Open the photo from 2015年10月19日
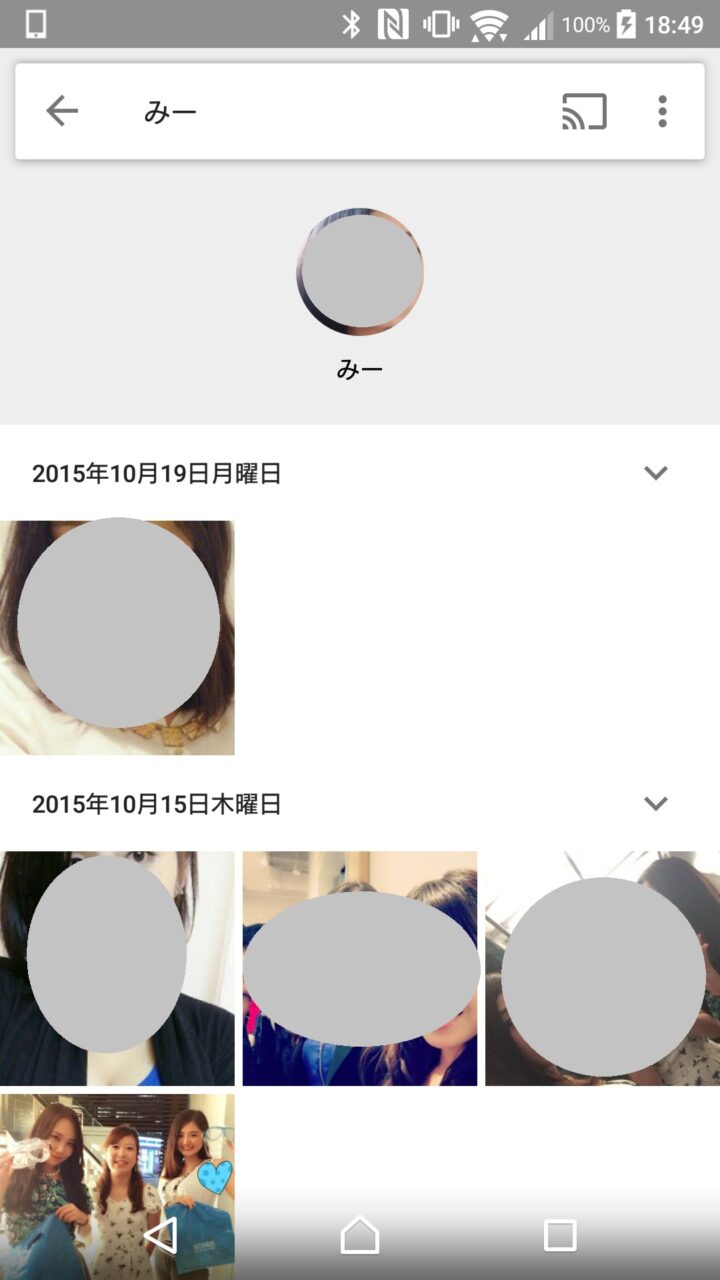The height and width of the screenshot is (1280, 720). pyautogui.click(x=117, y=637)
